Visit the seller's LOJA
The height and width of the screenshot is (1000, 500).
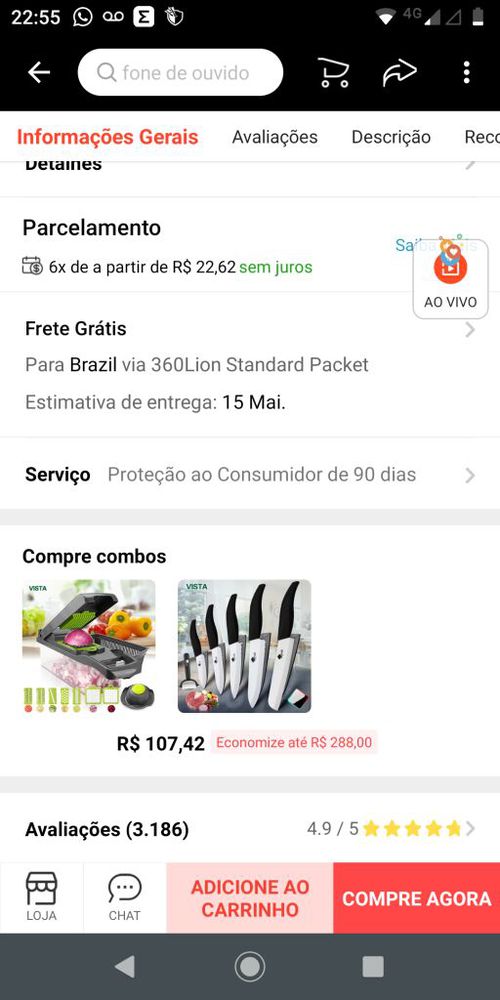(x=41, y=898)
